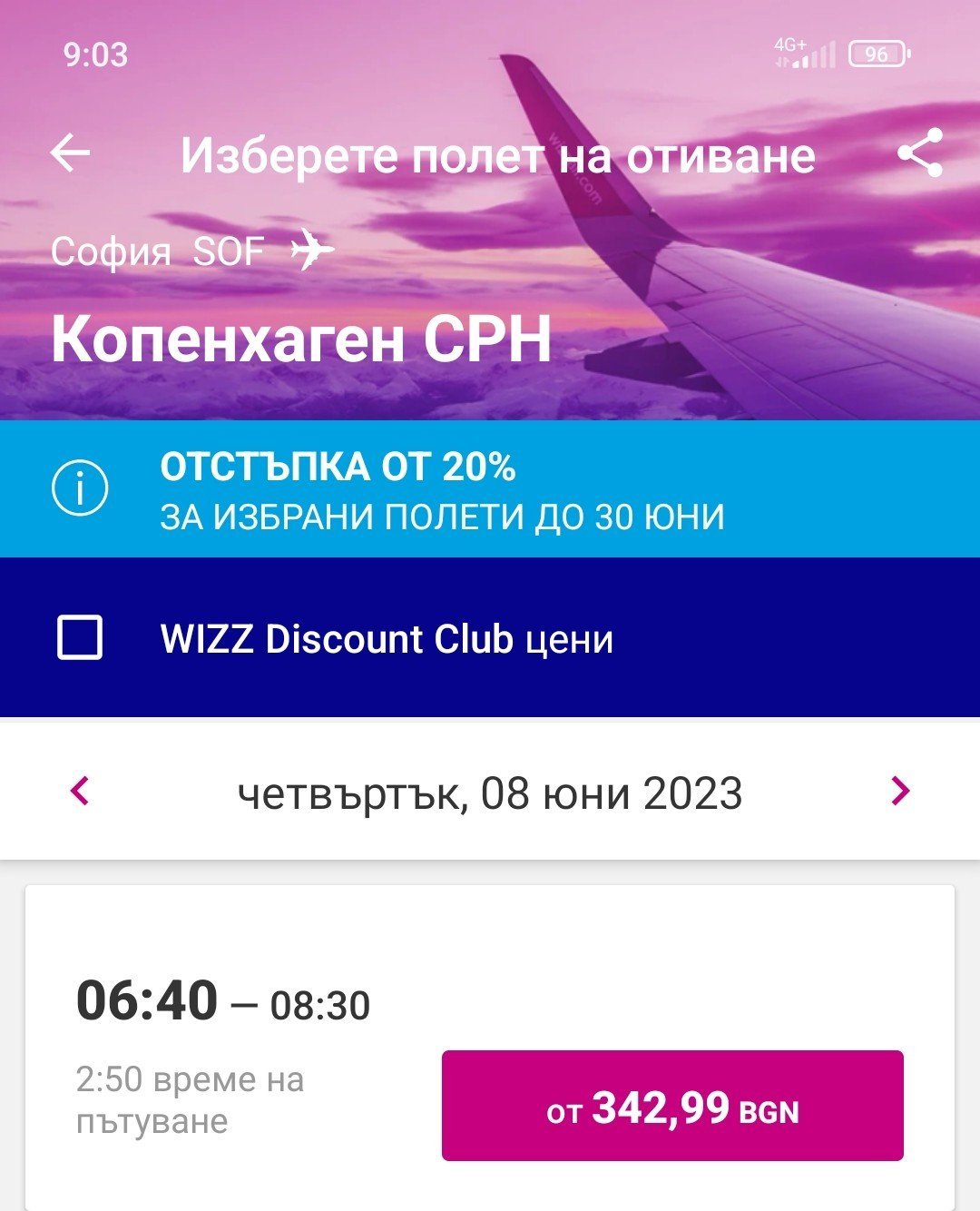Open the 20% discount info banner
This screenshot has width=980, height=1211.
coord(490,489)
